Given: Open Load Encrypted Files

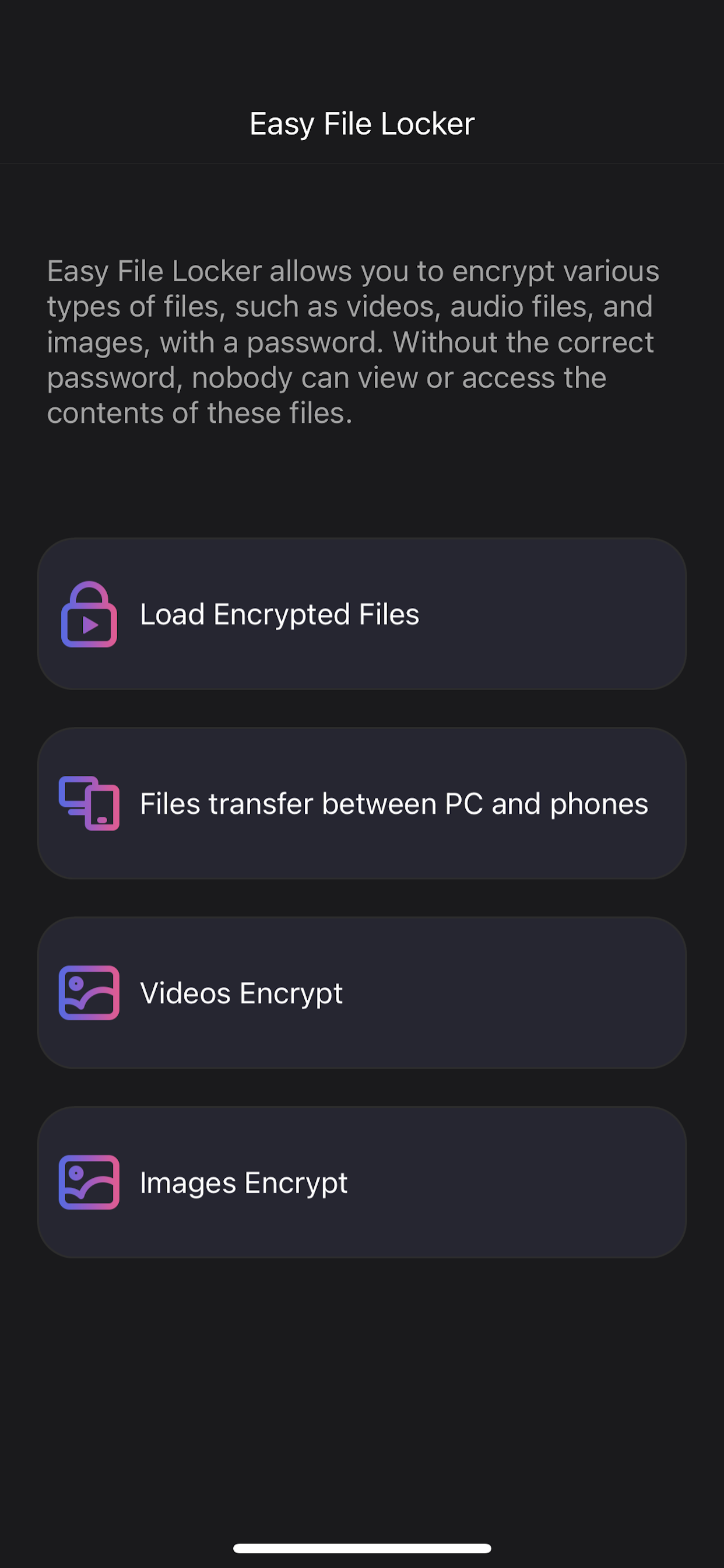Looking at the screenshot, I should pyautogui.click(x=361, y=616).
